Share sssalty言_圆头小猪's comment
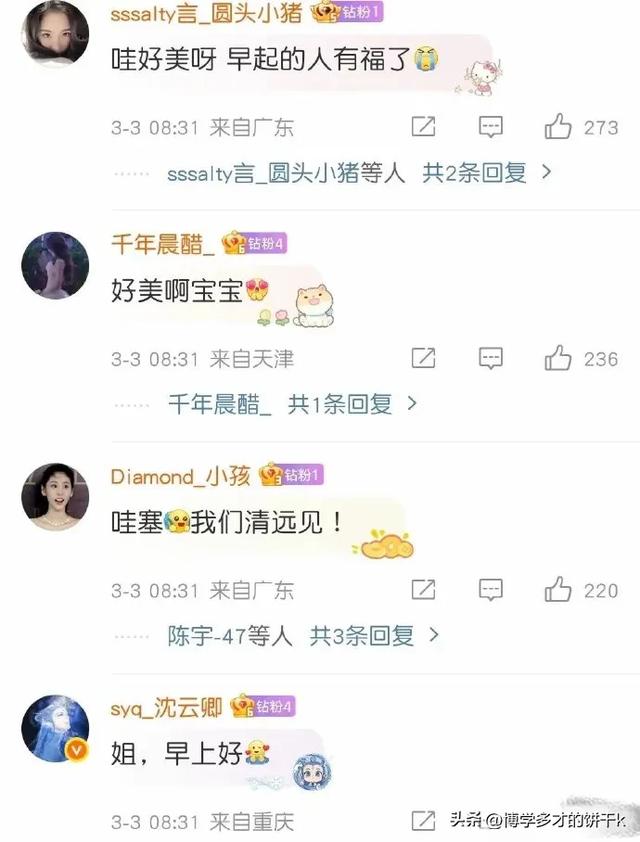The image size is (640, 842). [x=424, y=127]
